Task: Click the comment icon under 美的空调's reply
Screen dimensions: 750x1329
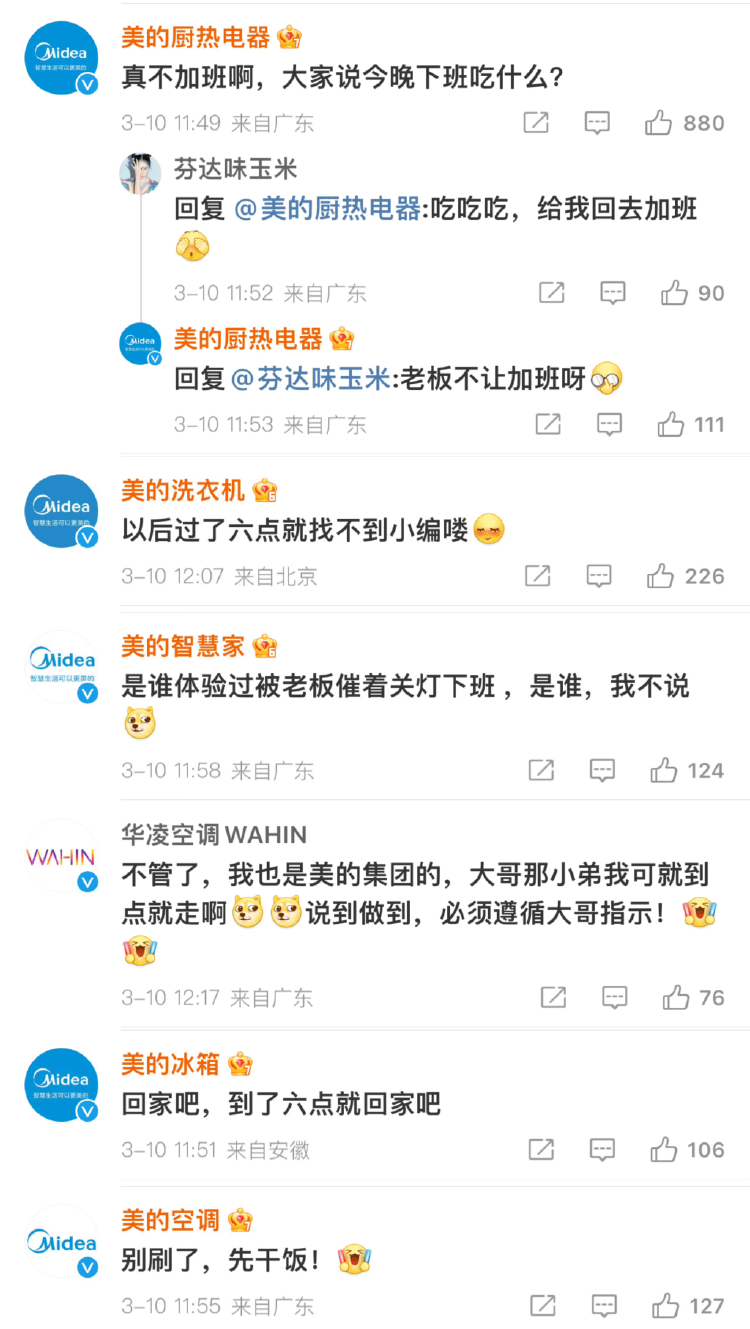Action: click(x=602, y=1305)
